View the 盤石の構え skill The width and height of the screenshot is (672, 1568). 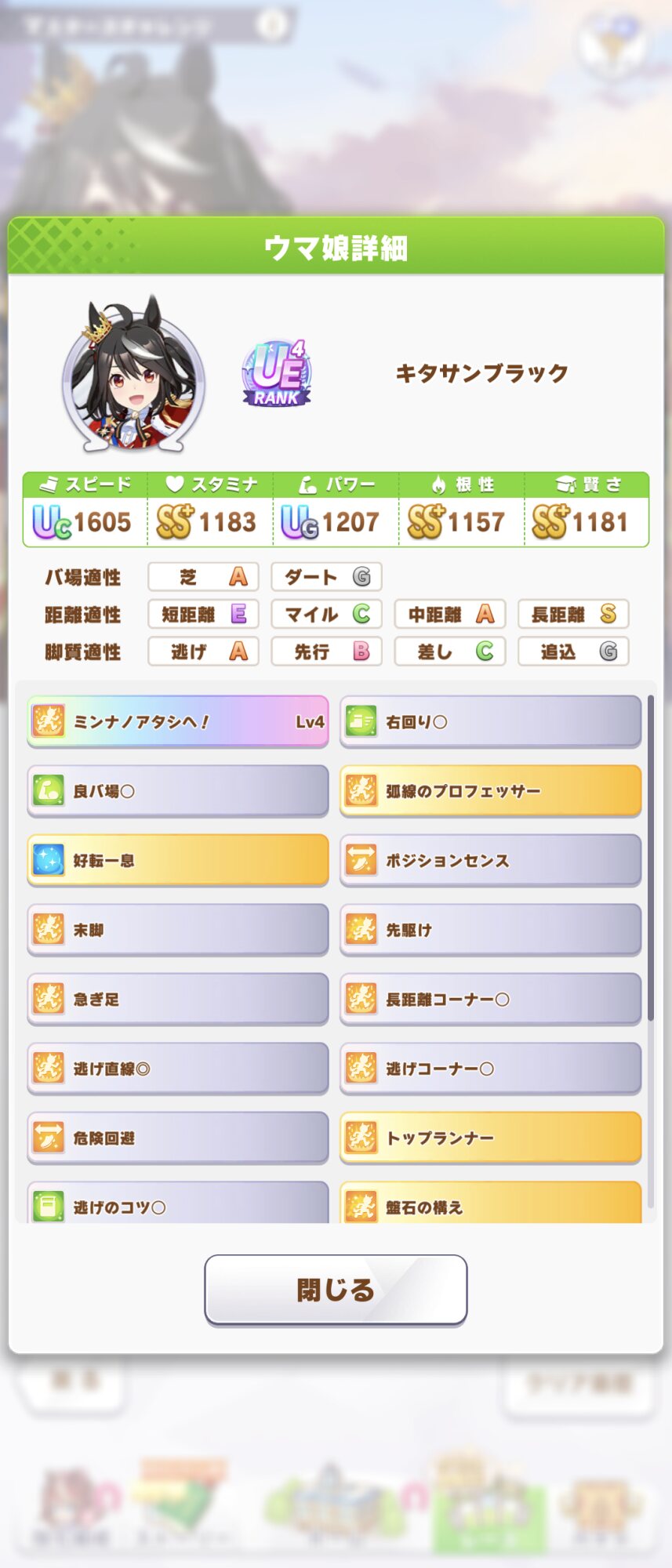click(490, 1204)
